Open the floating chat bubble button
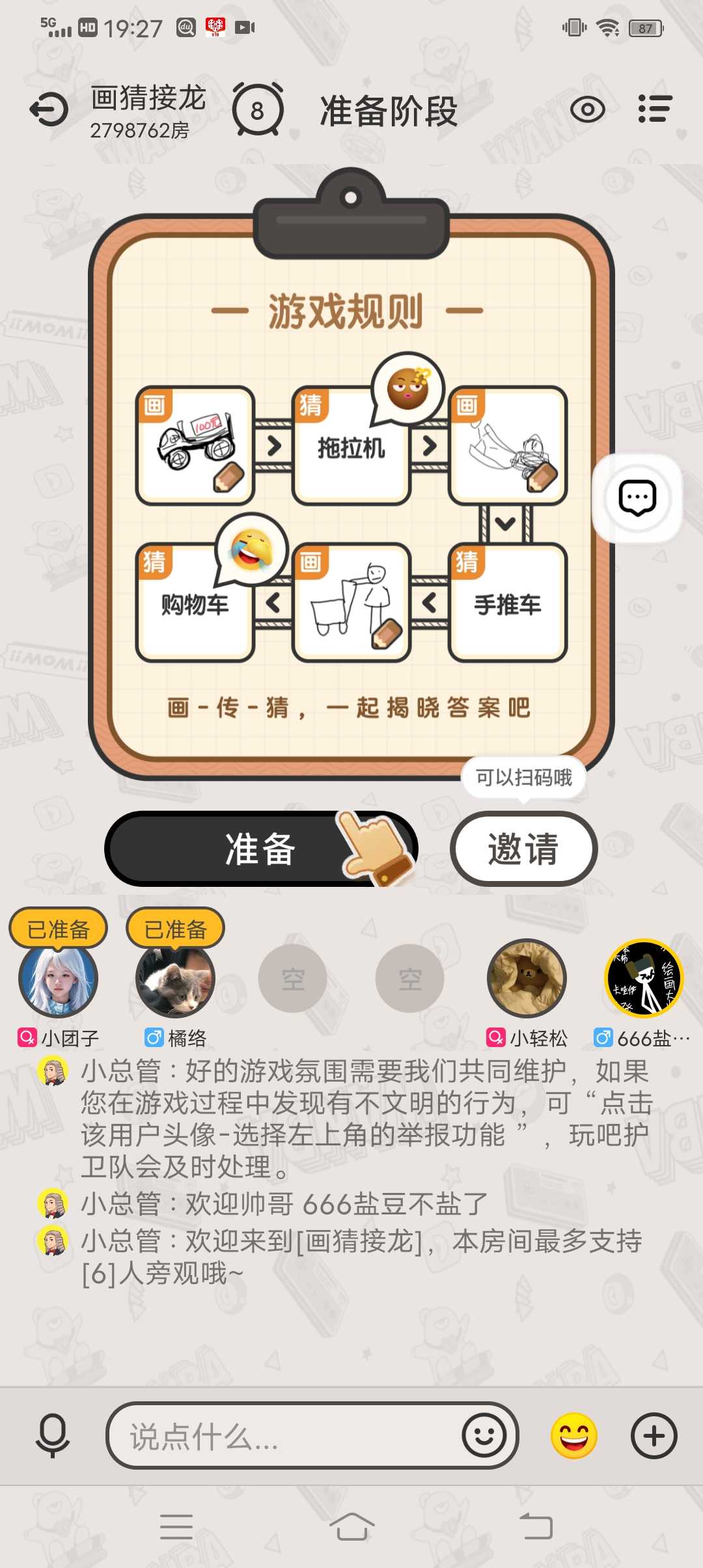703x1568 pixels. pos(637,498)
